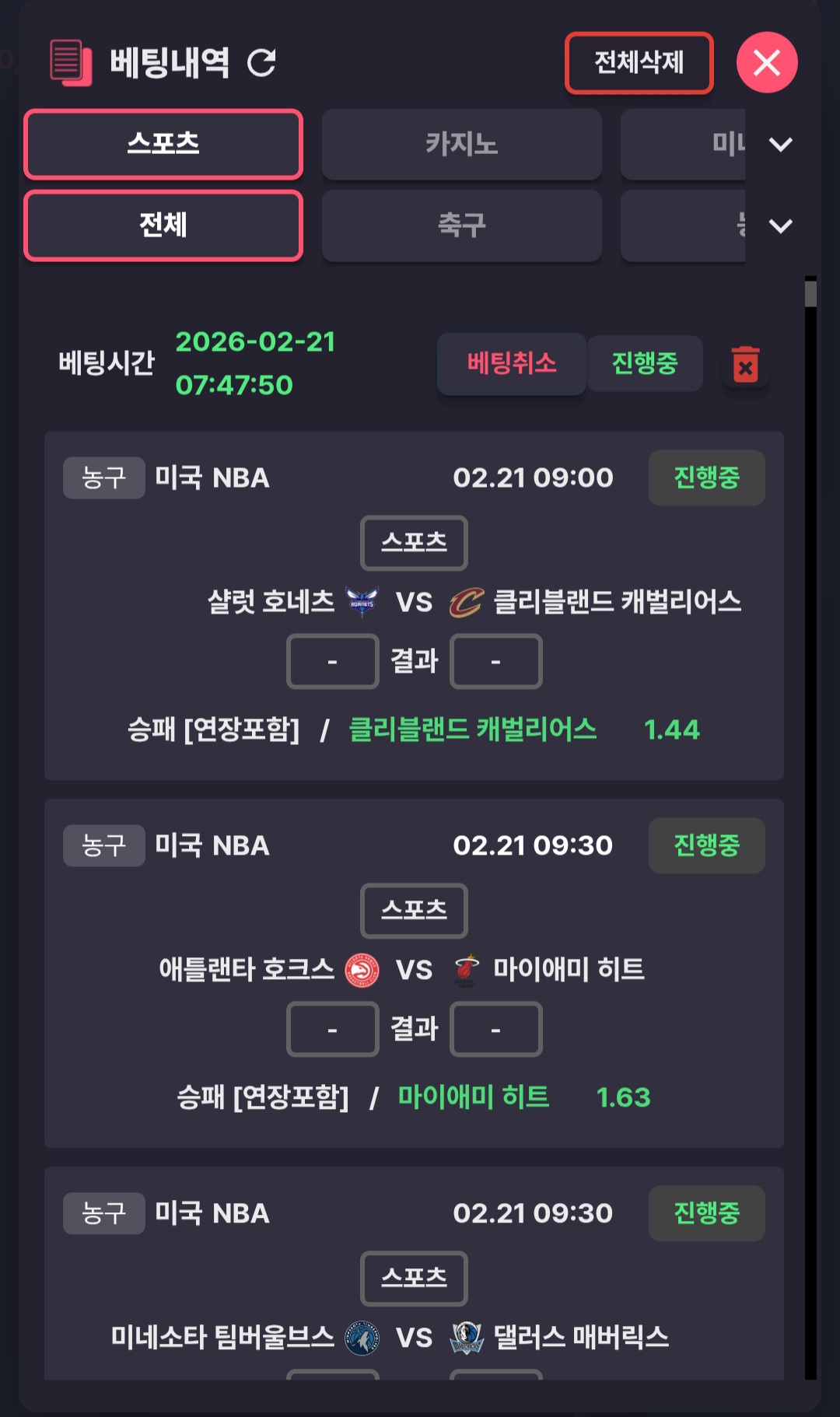This screenshot has height=1417, width=840.
Task: Tap the 전체삭제 button
Action: coord(639,63)
